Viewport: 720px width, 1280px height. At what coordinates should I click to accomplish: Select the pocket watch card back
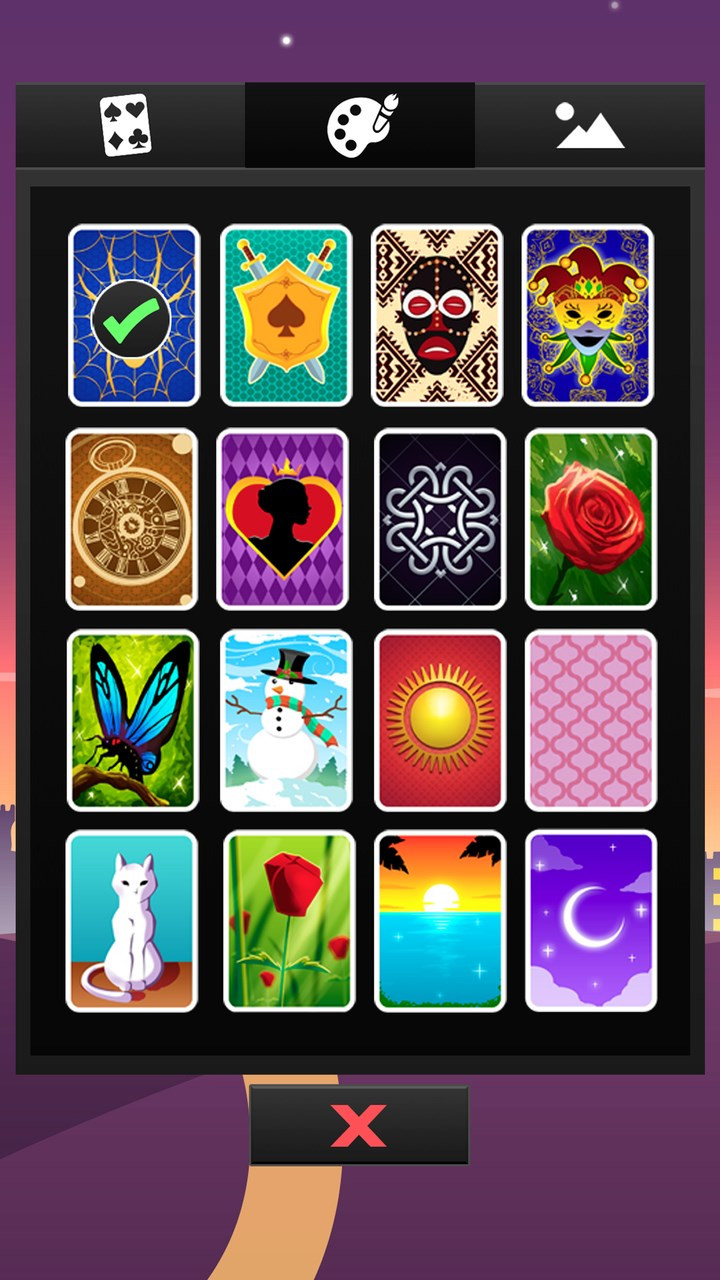pos(132,519)
